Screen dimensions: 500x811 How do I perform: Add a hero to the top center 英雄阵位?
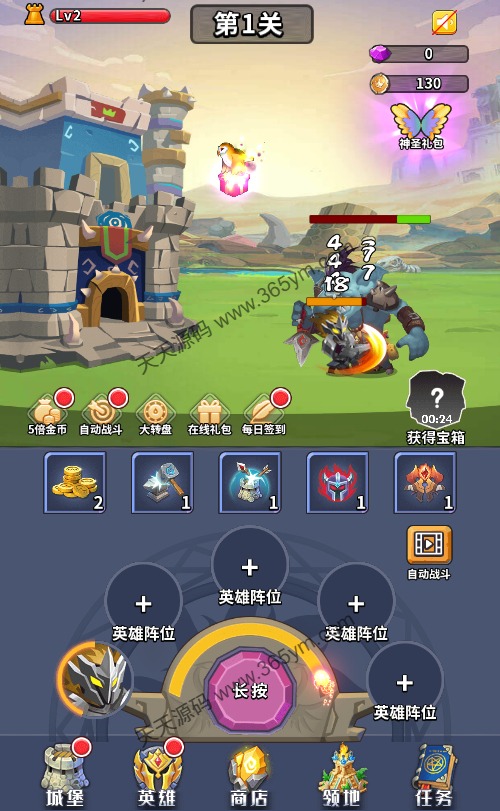click(250, 568)
